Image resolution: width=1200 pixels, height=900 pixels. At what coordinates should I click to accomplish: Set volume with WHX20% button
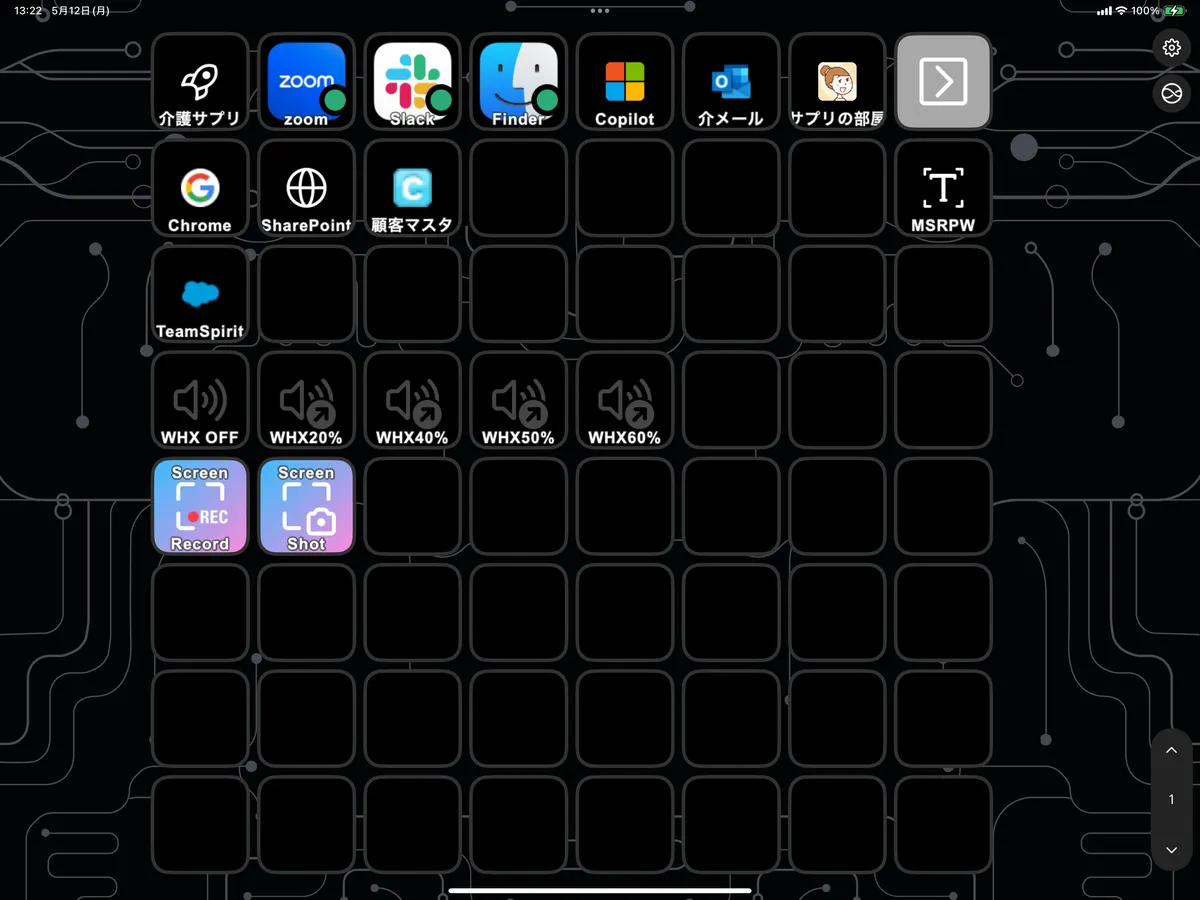click(x=306, y=400)
